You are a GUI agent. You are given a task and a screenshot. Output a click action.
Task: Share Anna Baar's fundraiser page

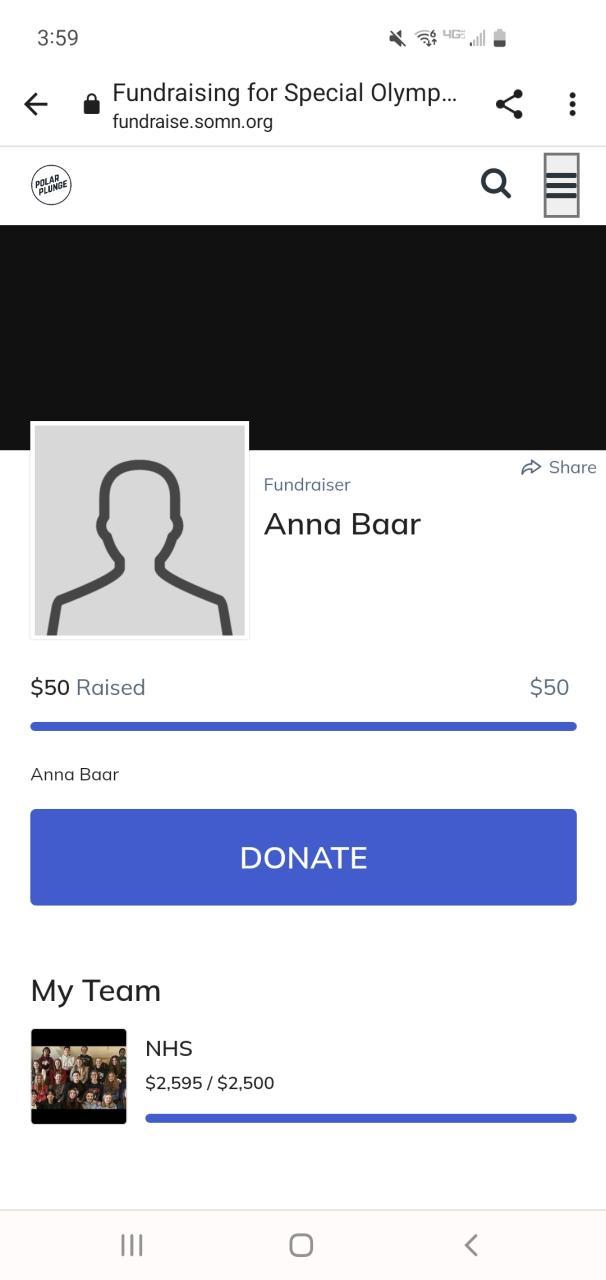tap(558, 467)
